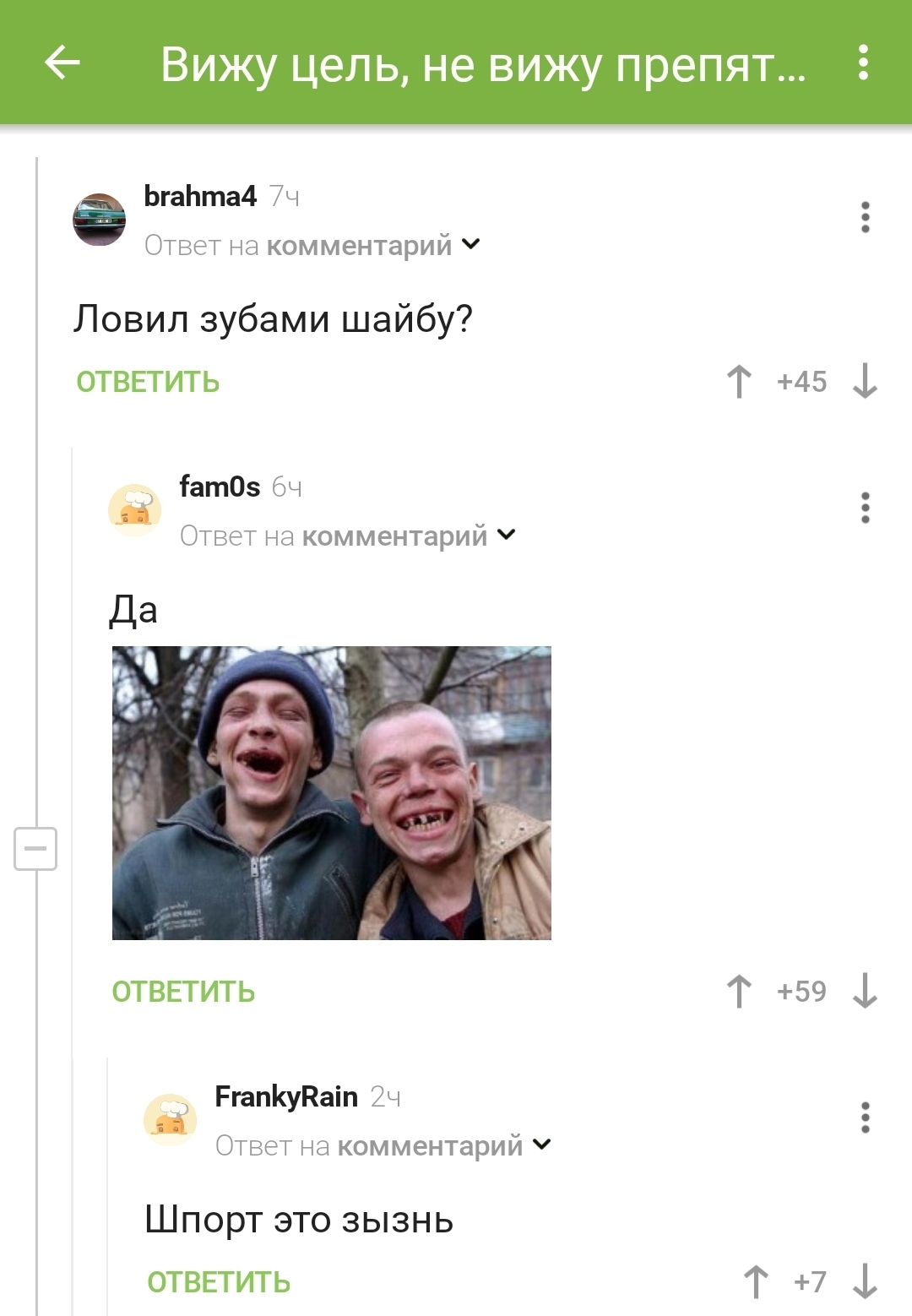The width and height of the screenshot is (912, 1316).
Task: Downvote fam0s's comment
Action: click(x=865, y=992)
